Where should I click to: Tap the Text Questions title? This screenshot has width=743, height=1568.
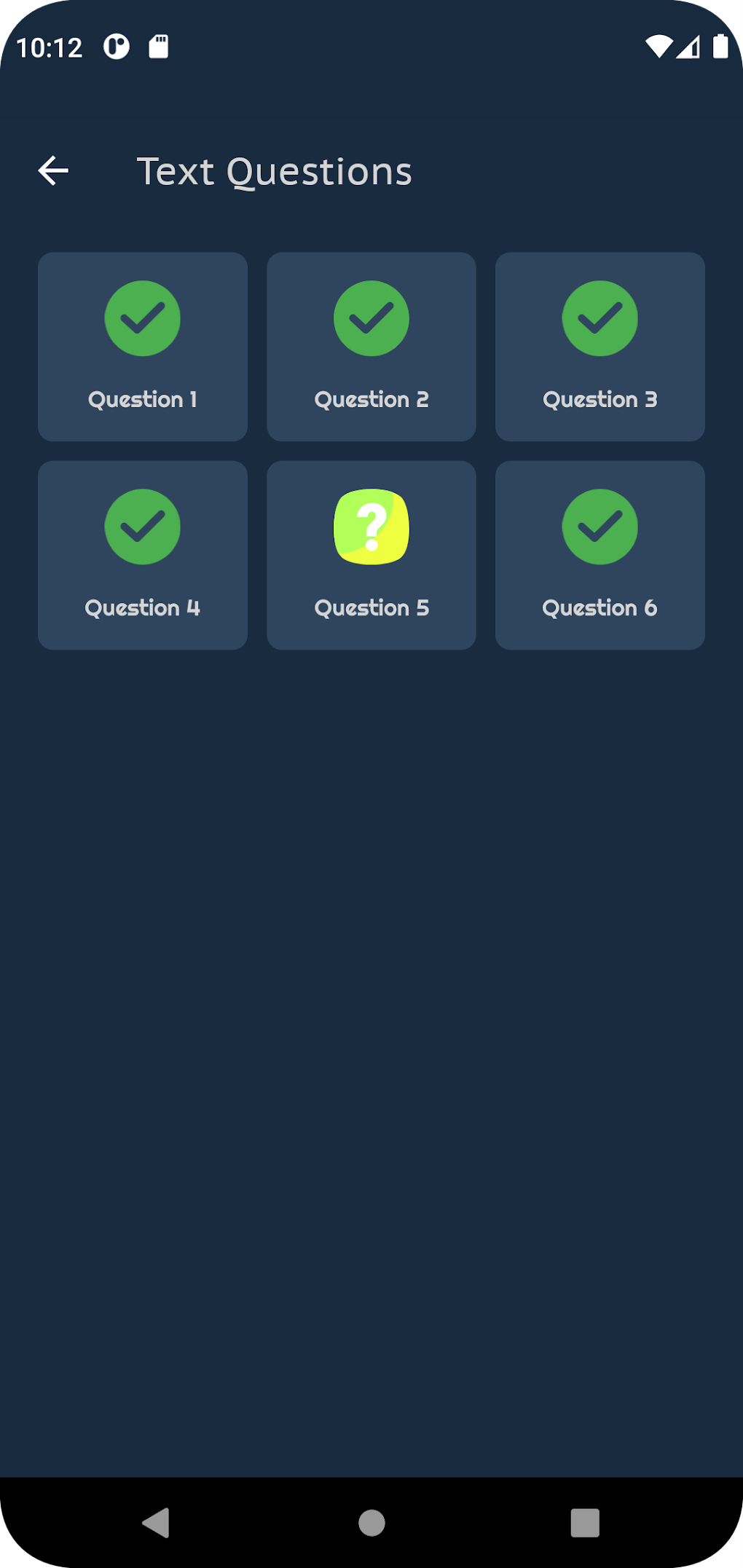click(275, 171)
